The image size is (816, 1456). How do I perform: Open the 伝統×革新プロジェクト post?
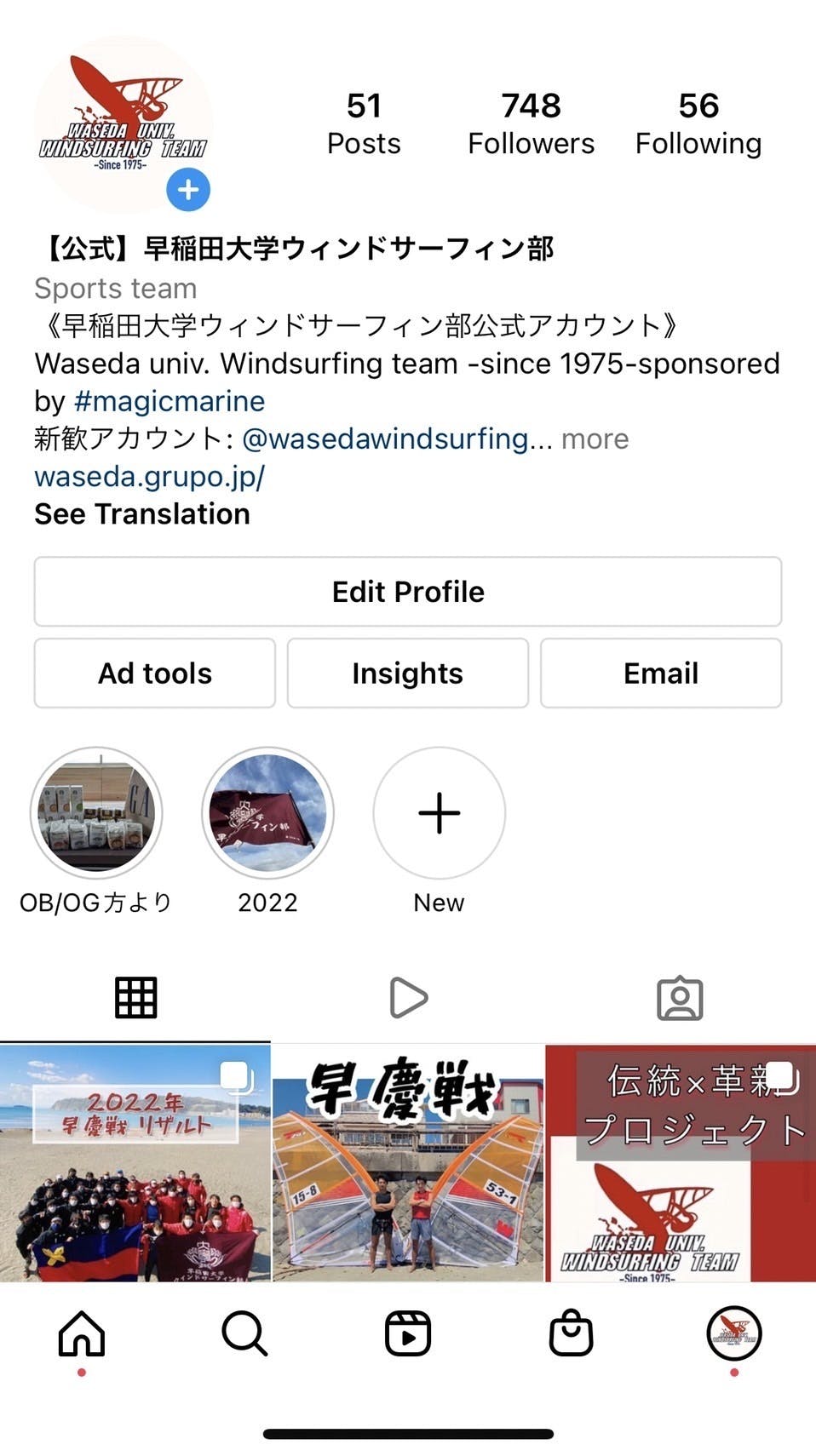pyautogui.click(x=681, y=1163)
